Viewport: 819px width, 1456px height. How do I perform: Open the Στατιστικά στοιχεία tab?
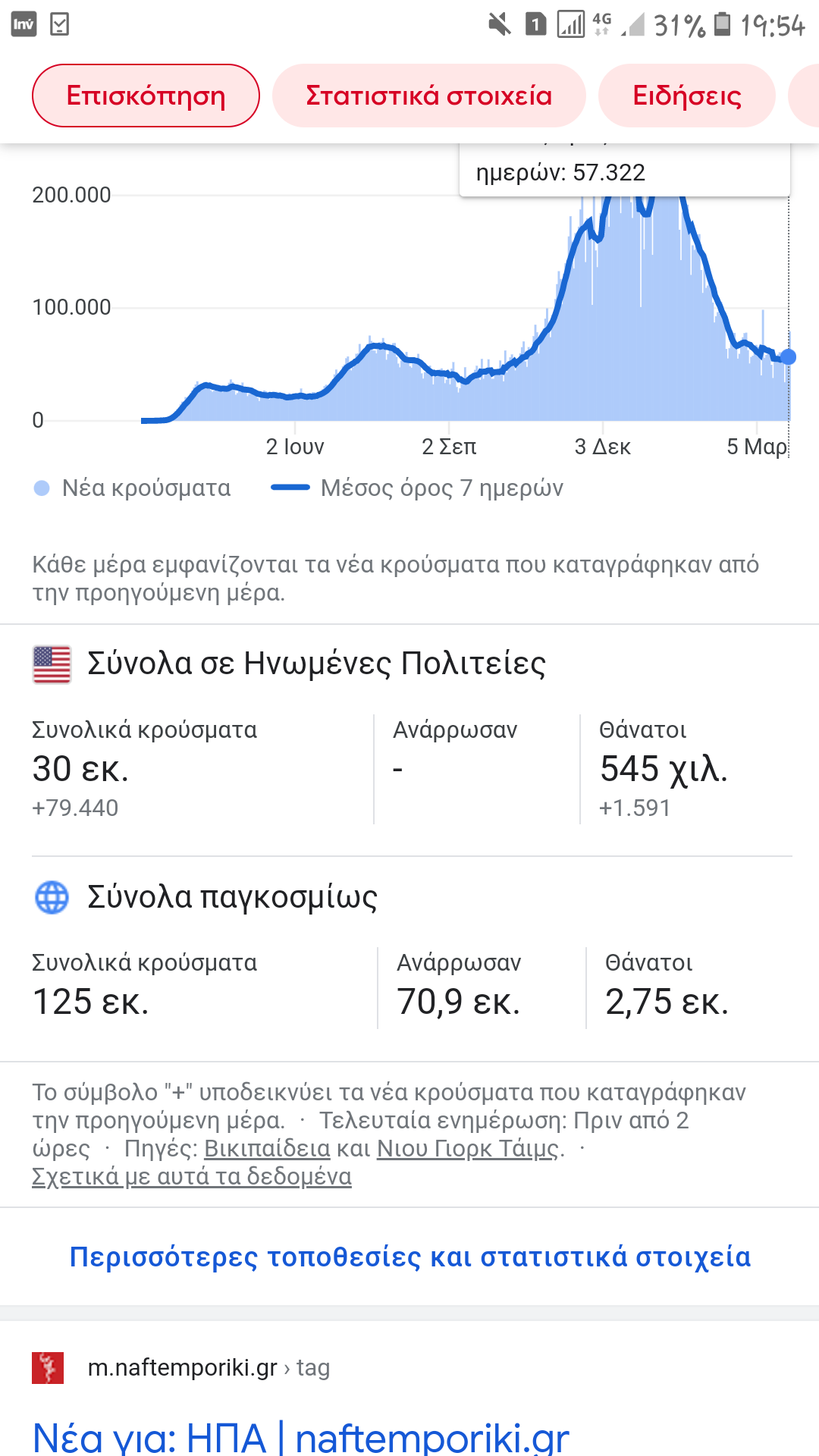(428, 96)
